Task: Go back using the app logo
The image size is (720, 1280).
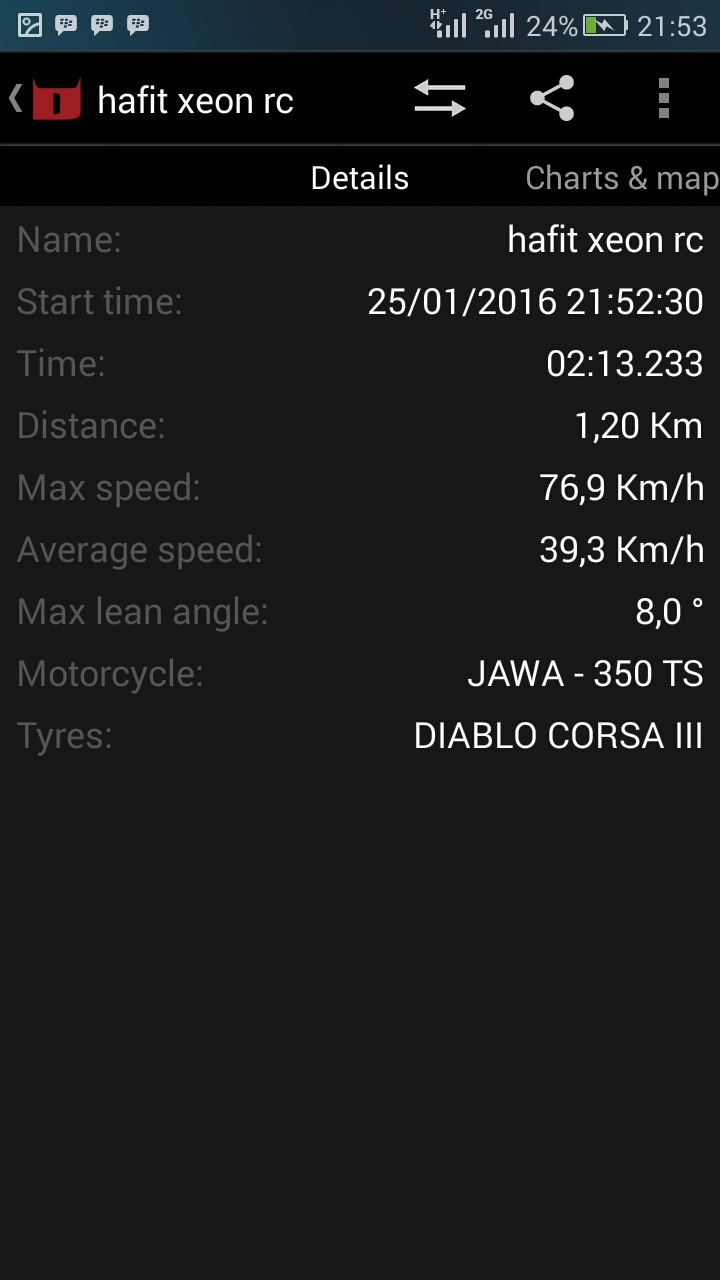Action: tap(47, 100)
